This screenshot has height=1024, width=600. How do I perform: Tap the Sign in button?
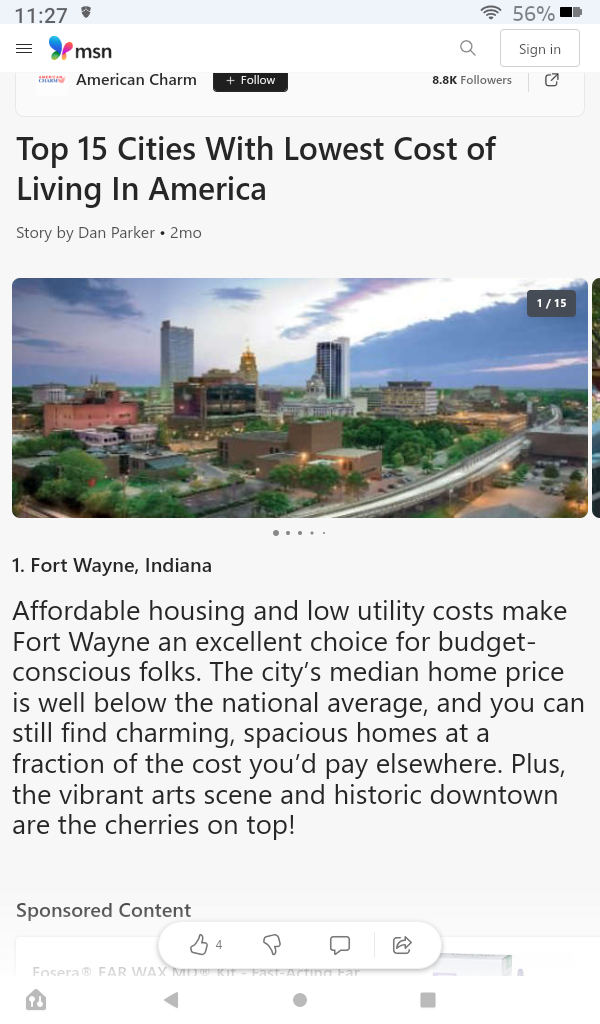(539, 49)
